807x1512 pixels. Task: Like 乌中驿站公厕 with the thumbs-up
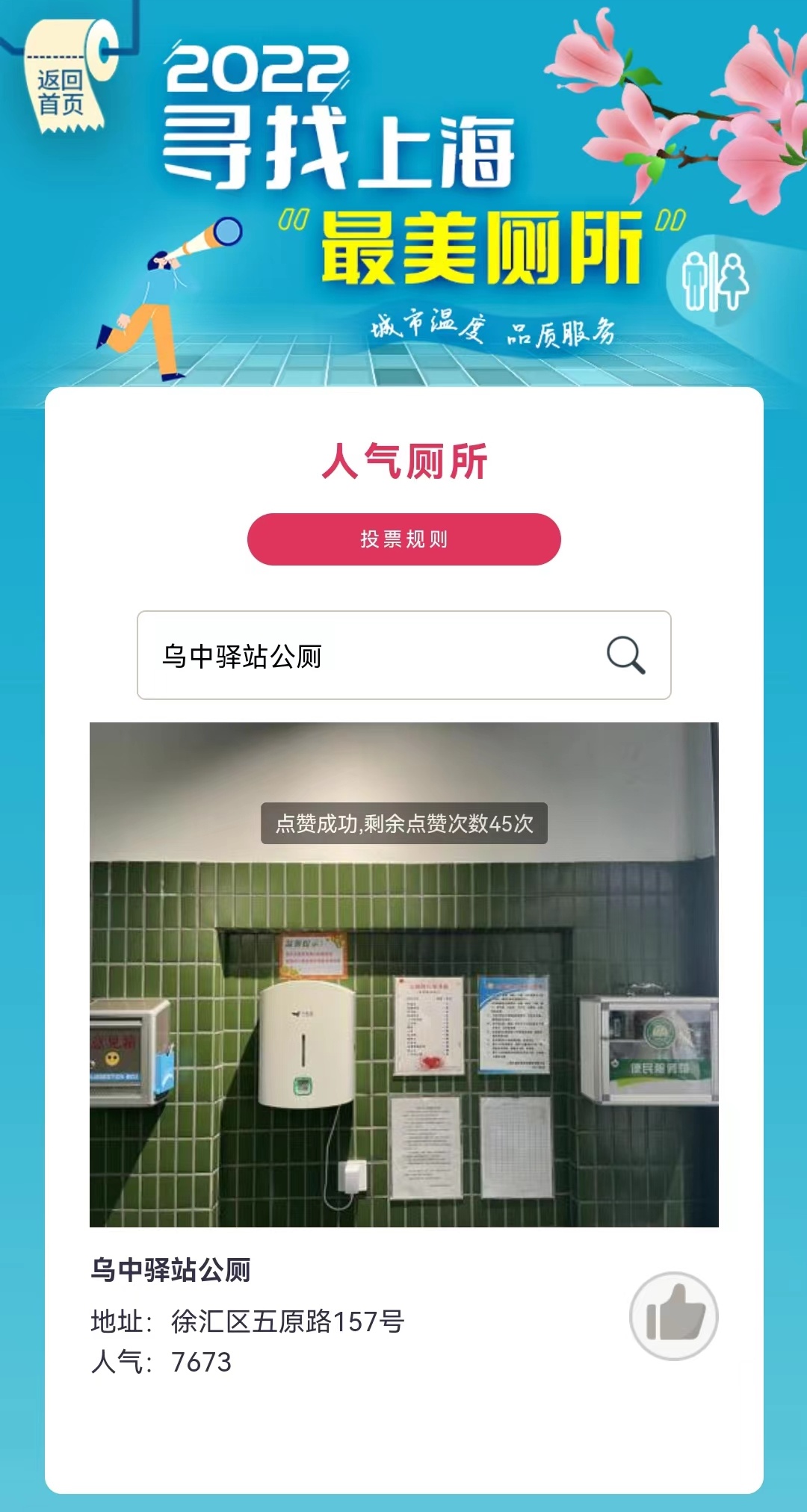click(673, 1316)
